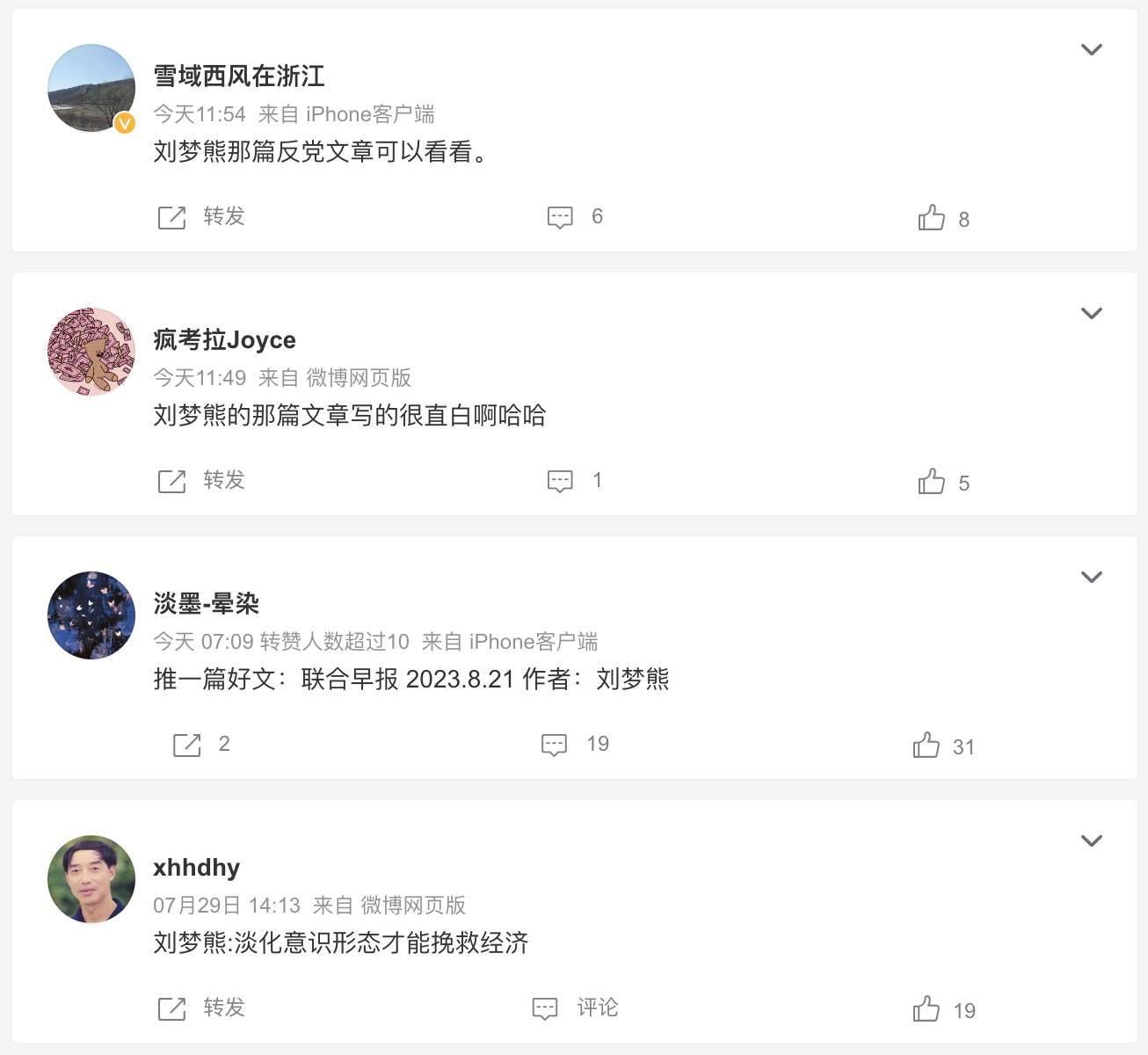1148x1055 pixels.
Task: Repost 疯考拉Joyce's post
Action: (x=200, y=481)
